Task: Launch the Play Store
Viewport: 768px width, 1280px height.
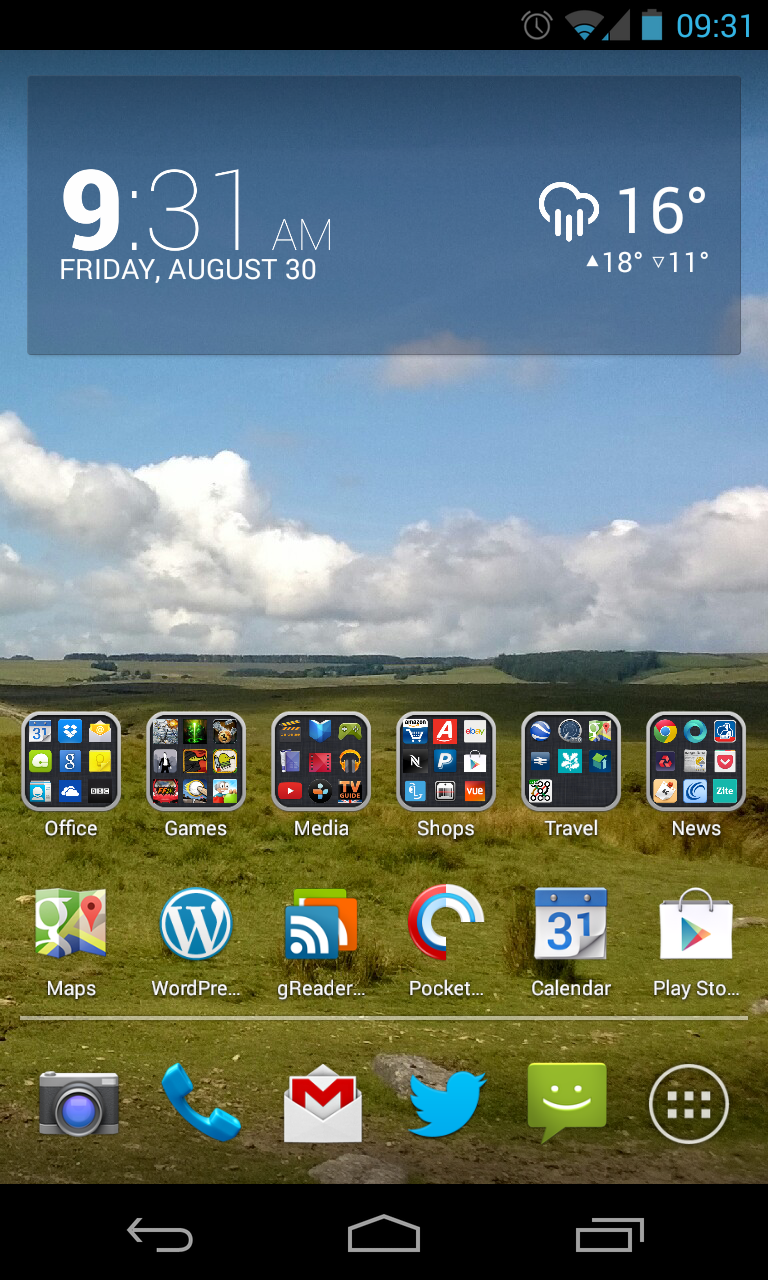Action: [696, 925]
